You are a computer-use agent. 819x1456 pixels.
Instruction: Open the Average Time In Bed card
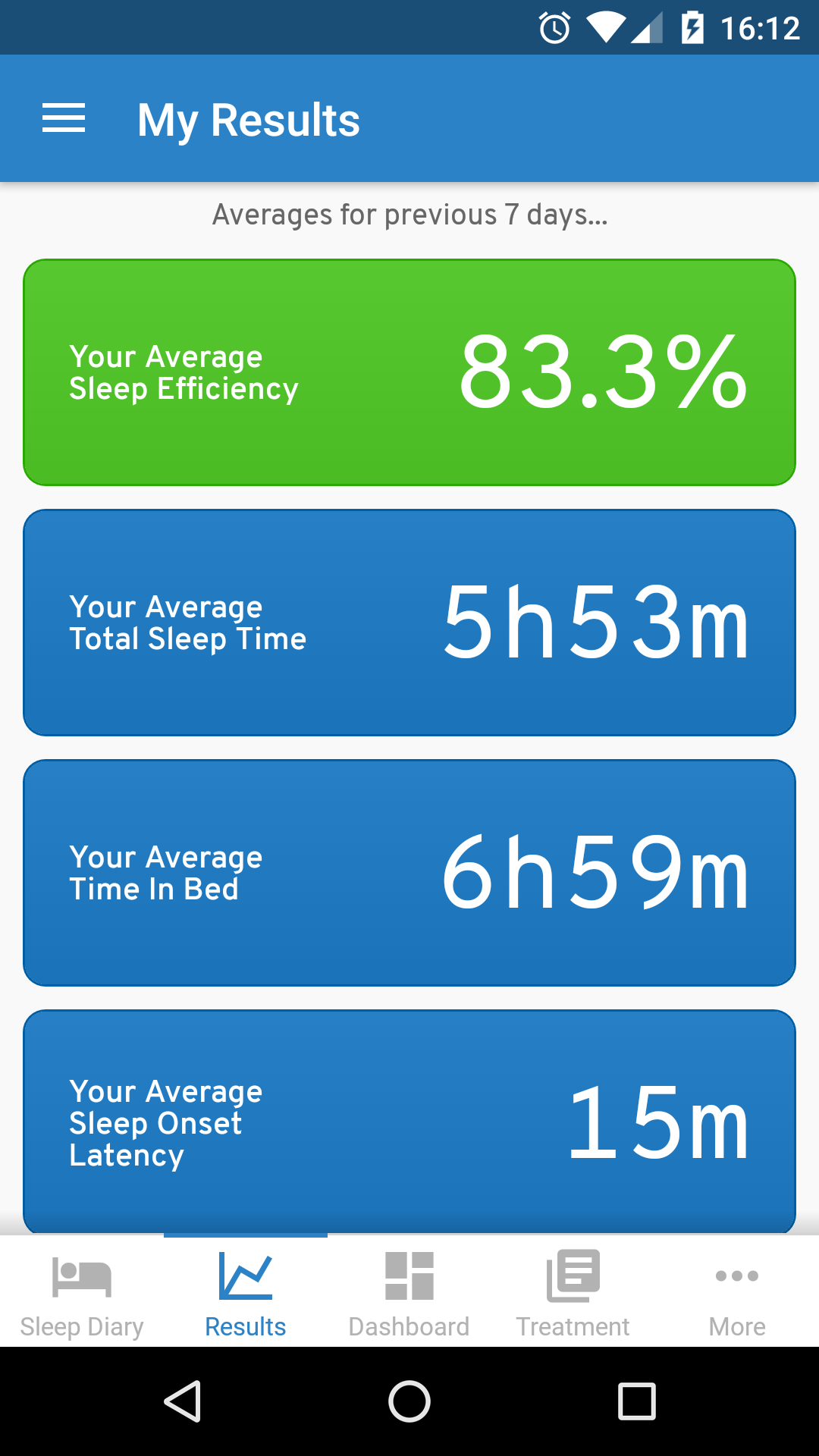[409, 873]
